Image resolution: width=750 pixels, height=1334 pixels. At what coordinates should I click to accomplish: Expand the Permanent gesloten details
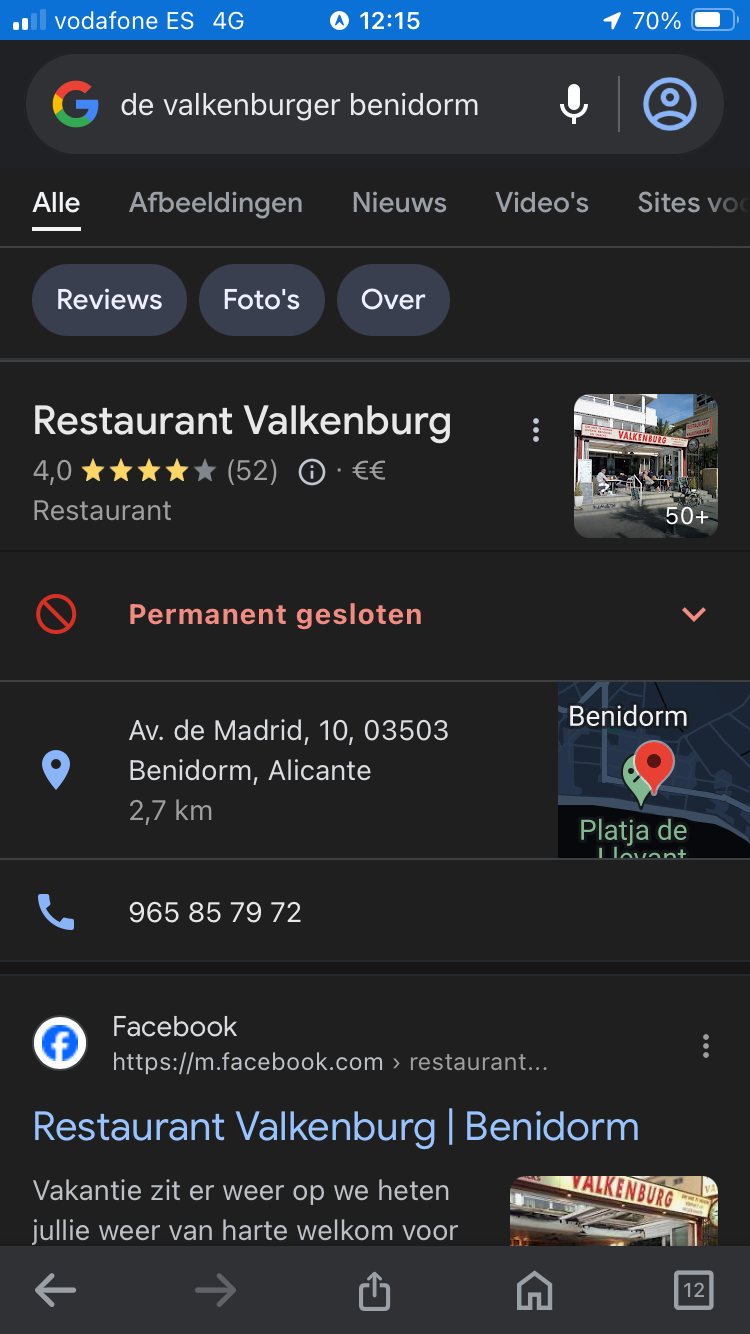[693, 615]
